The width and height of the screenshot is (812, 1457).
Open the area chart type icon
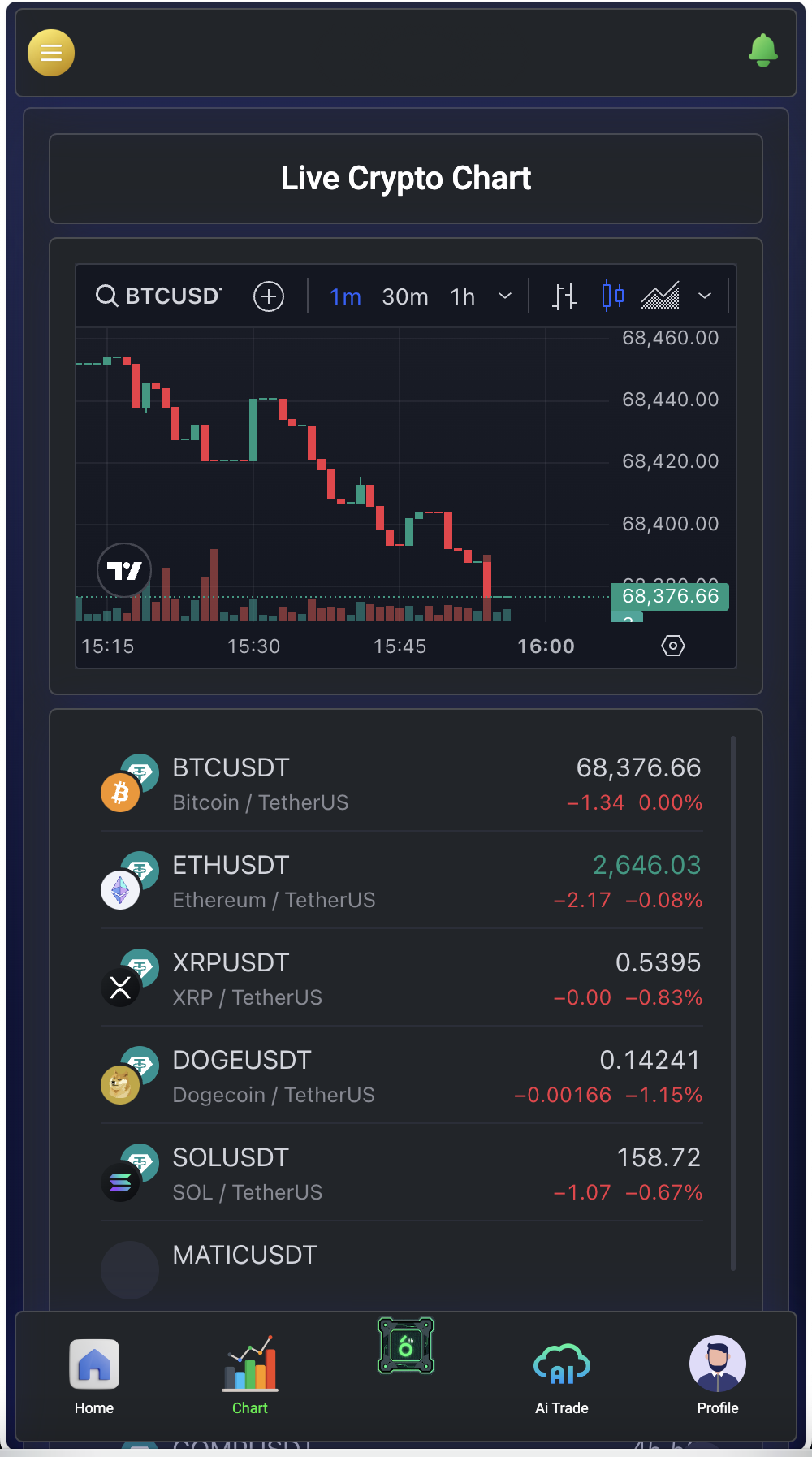660,296
